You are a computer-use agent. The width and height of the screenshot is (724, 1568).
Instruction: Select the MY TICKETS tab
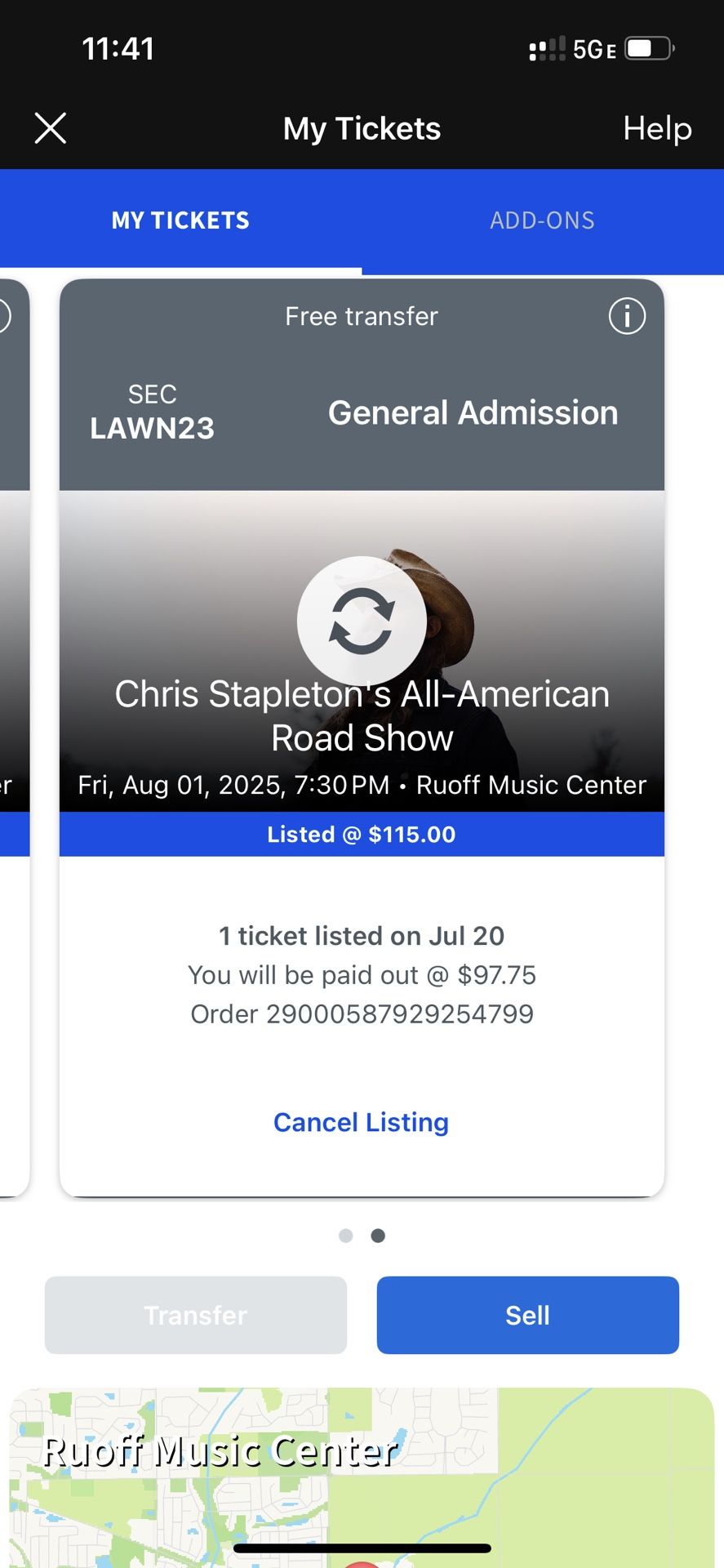(x=180, y=220)
